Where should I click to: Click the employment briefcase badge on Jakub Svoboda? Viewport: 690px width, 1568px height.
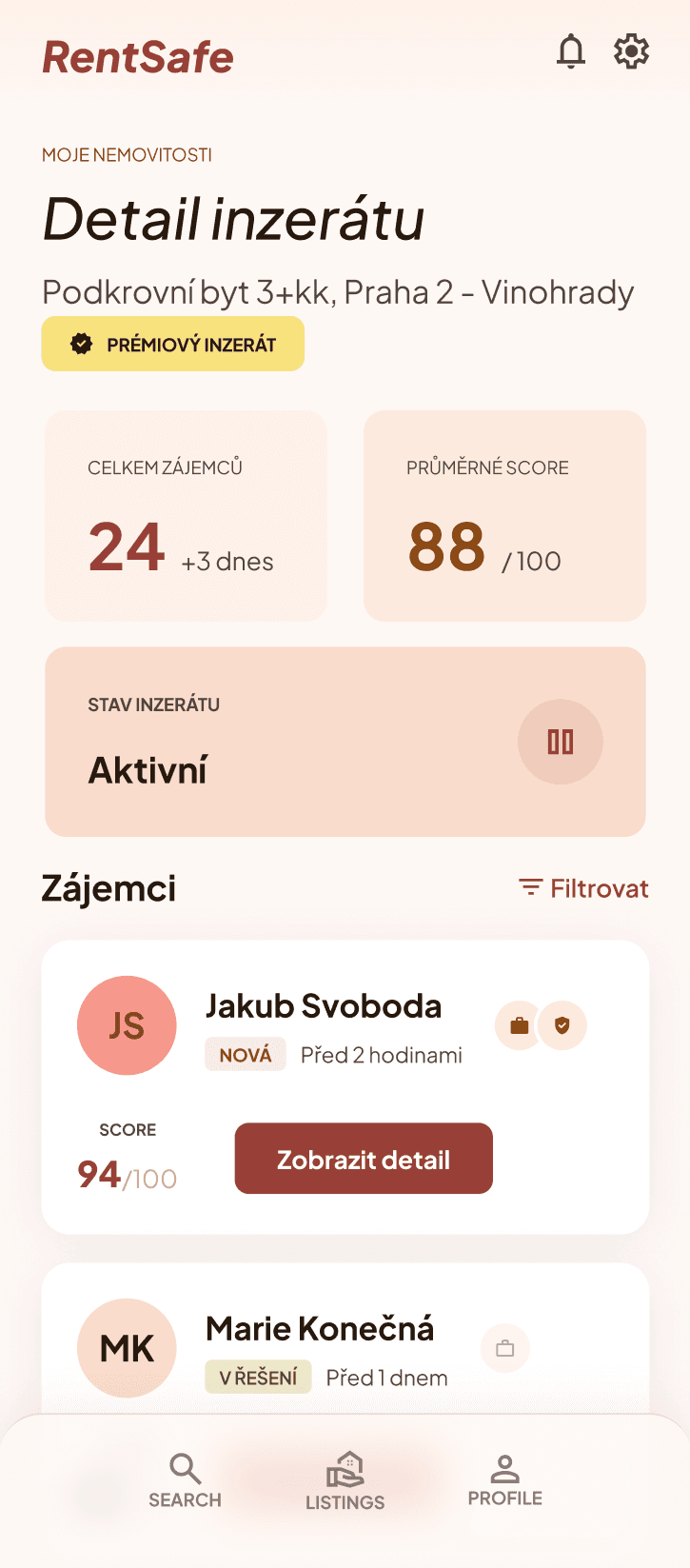click(517, 1025)
